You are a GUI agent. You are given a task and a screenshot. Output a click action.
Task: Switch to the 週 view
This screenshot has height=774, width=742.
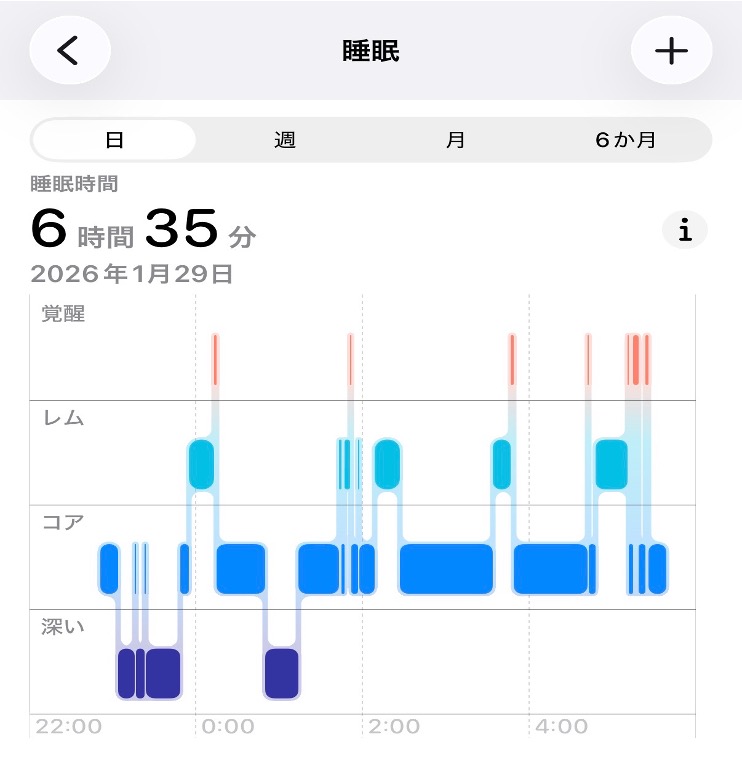(x=285, y=140)
